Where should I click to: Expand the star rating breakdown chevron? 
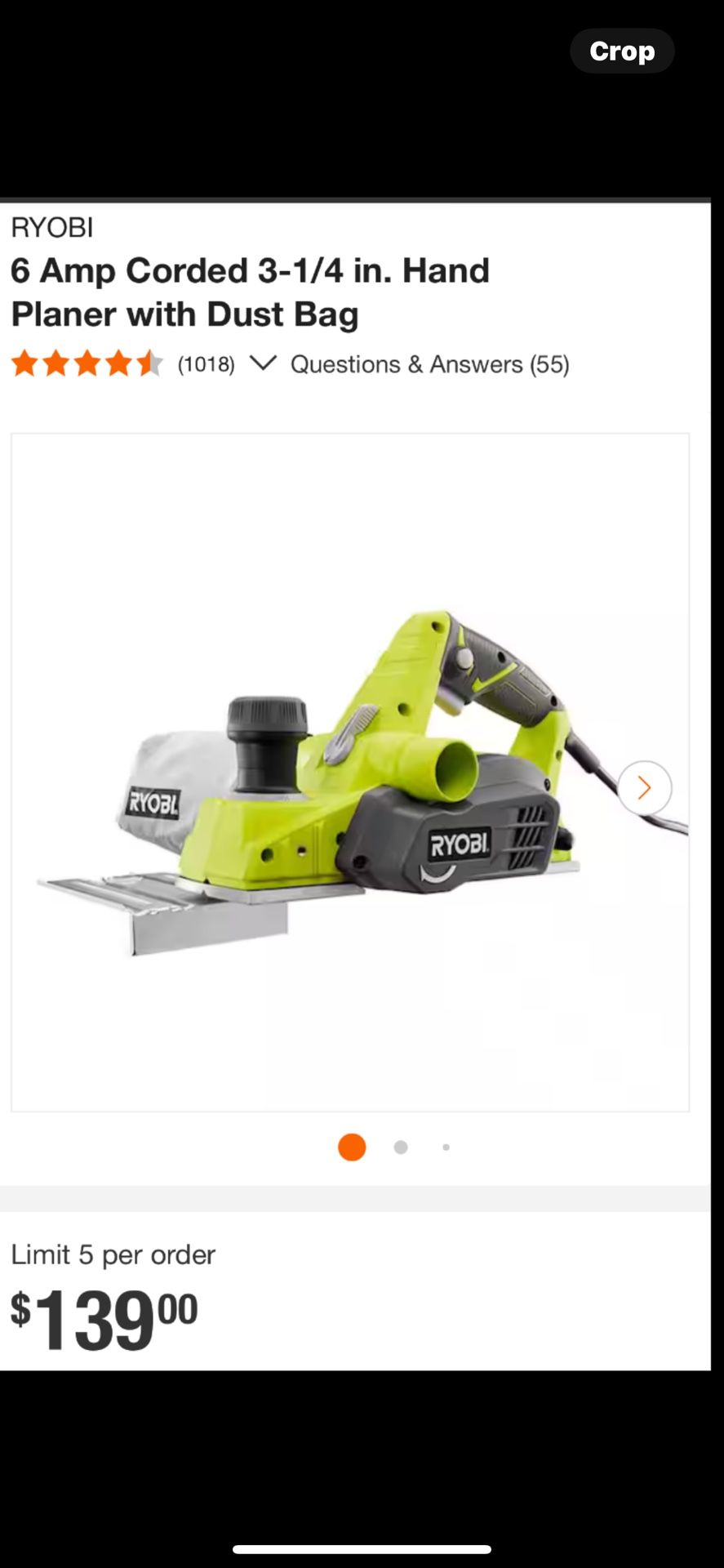point(263,363)
